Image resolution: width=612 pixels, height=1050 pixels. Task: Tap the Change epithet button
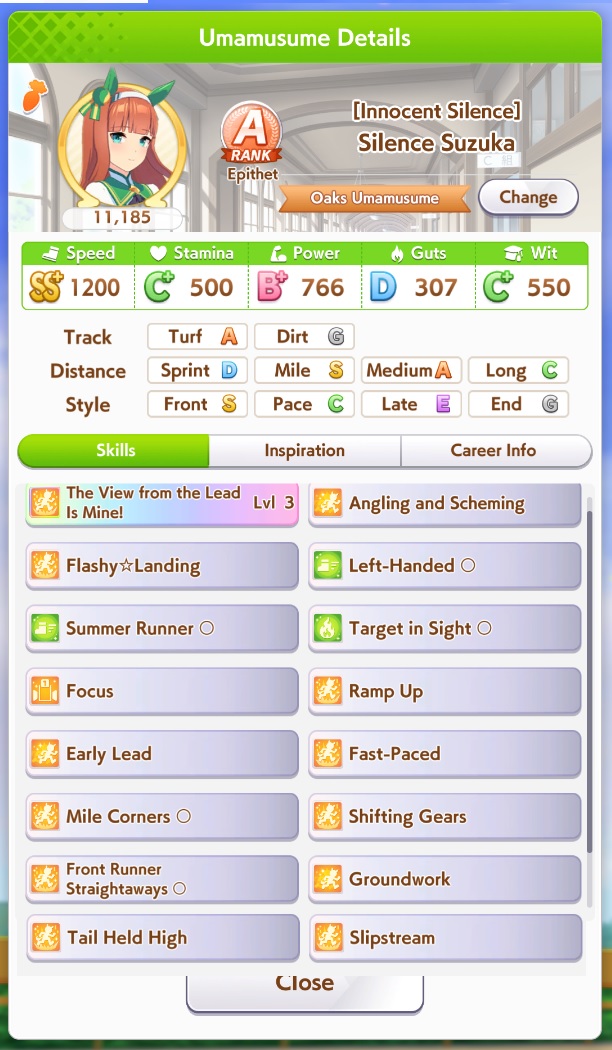528,198
